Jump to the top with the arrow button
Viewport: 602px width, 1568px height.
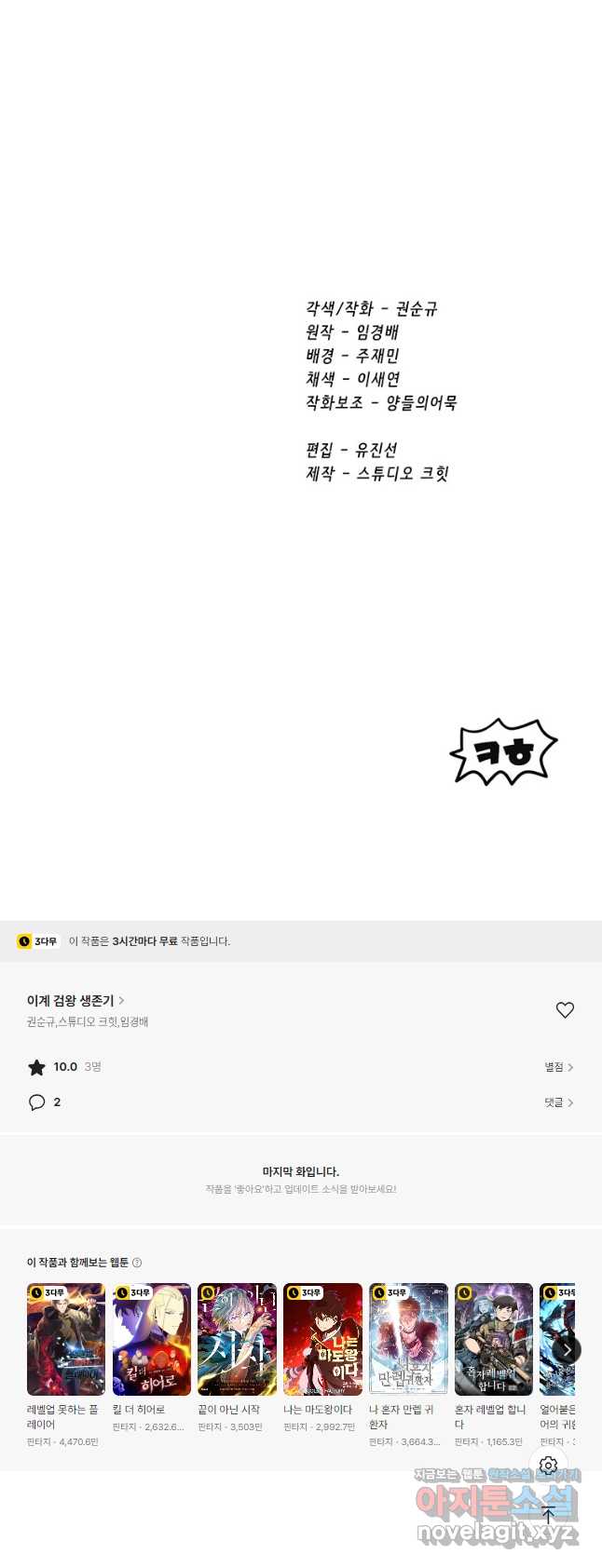point(548,1515)
